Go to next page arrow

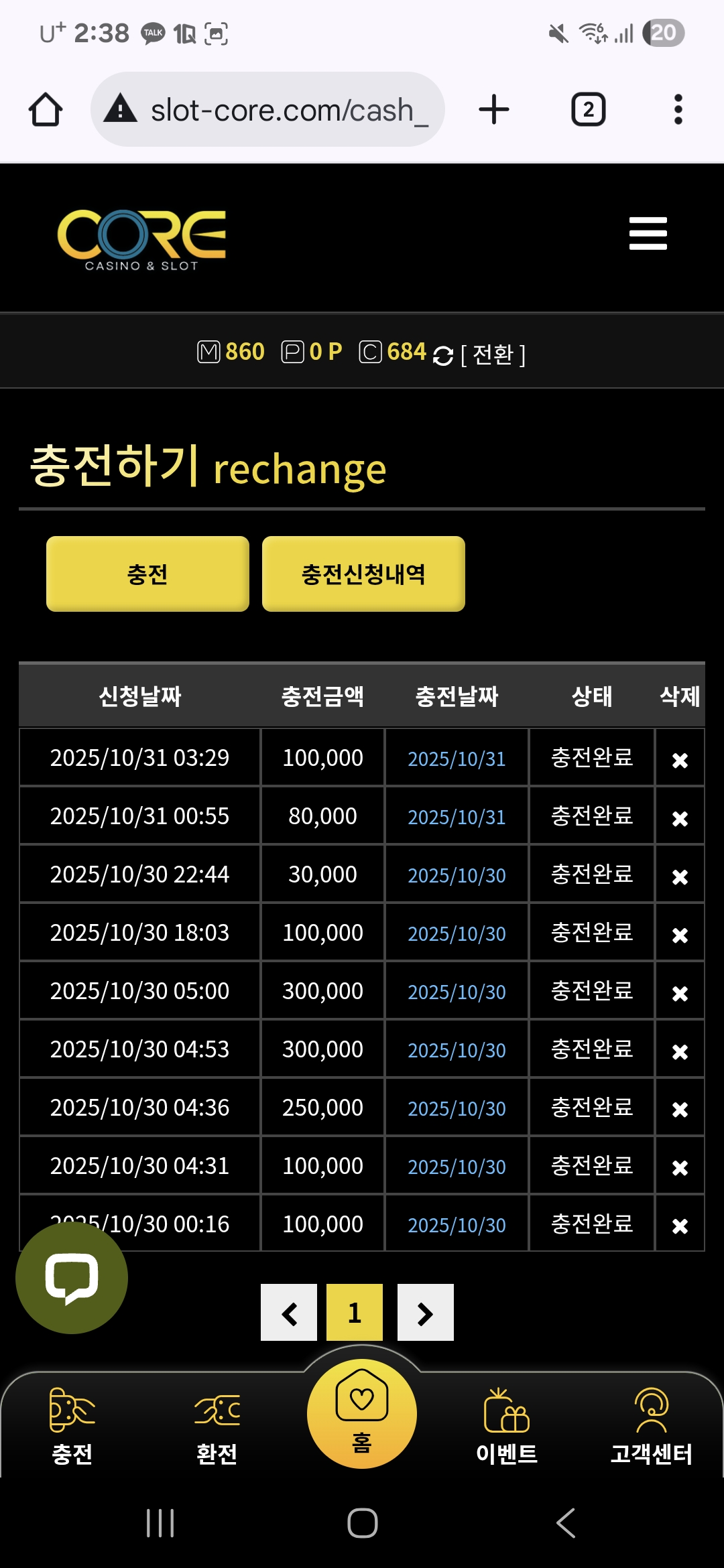click(x=425, y=1313)
